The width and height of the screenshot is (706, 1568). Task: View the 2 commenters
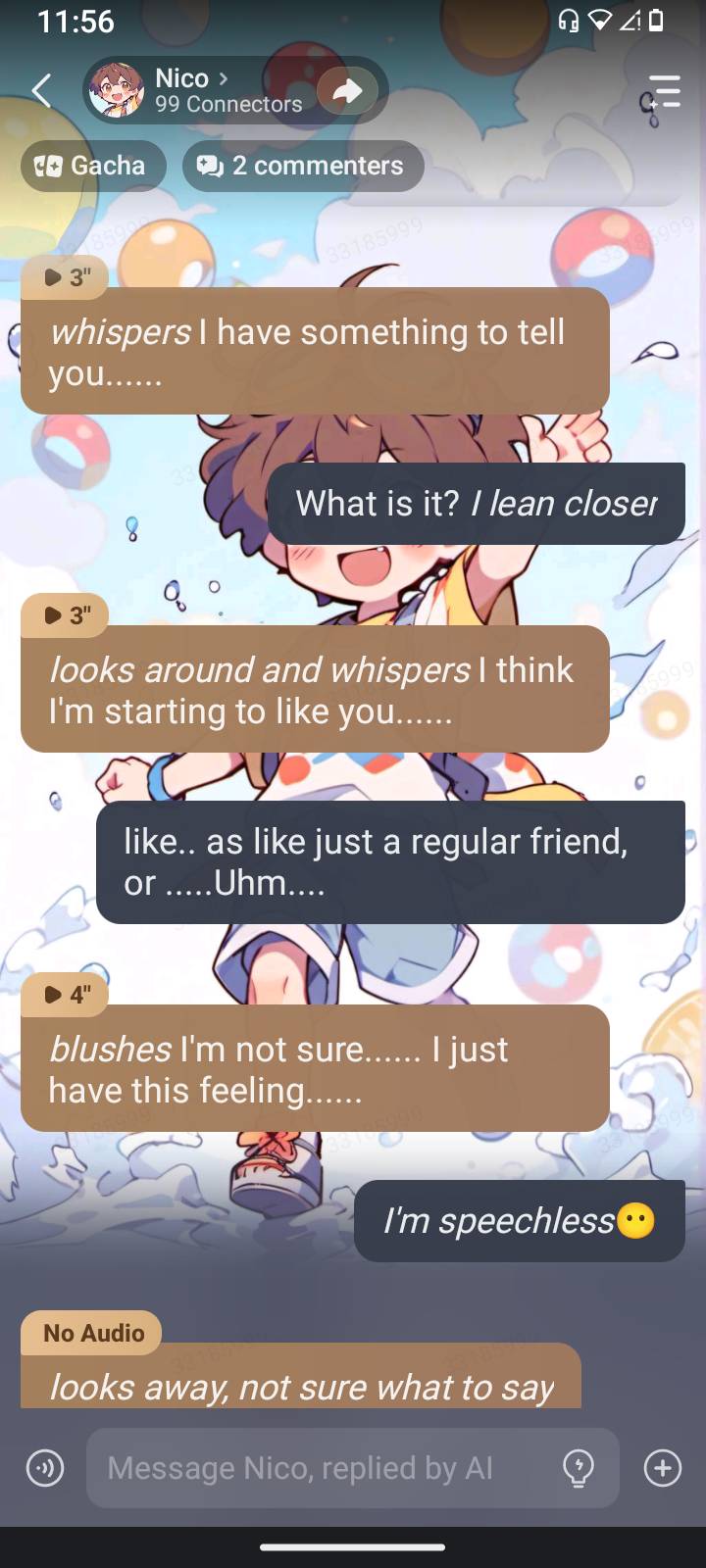[x=302, y=166]
